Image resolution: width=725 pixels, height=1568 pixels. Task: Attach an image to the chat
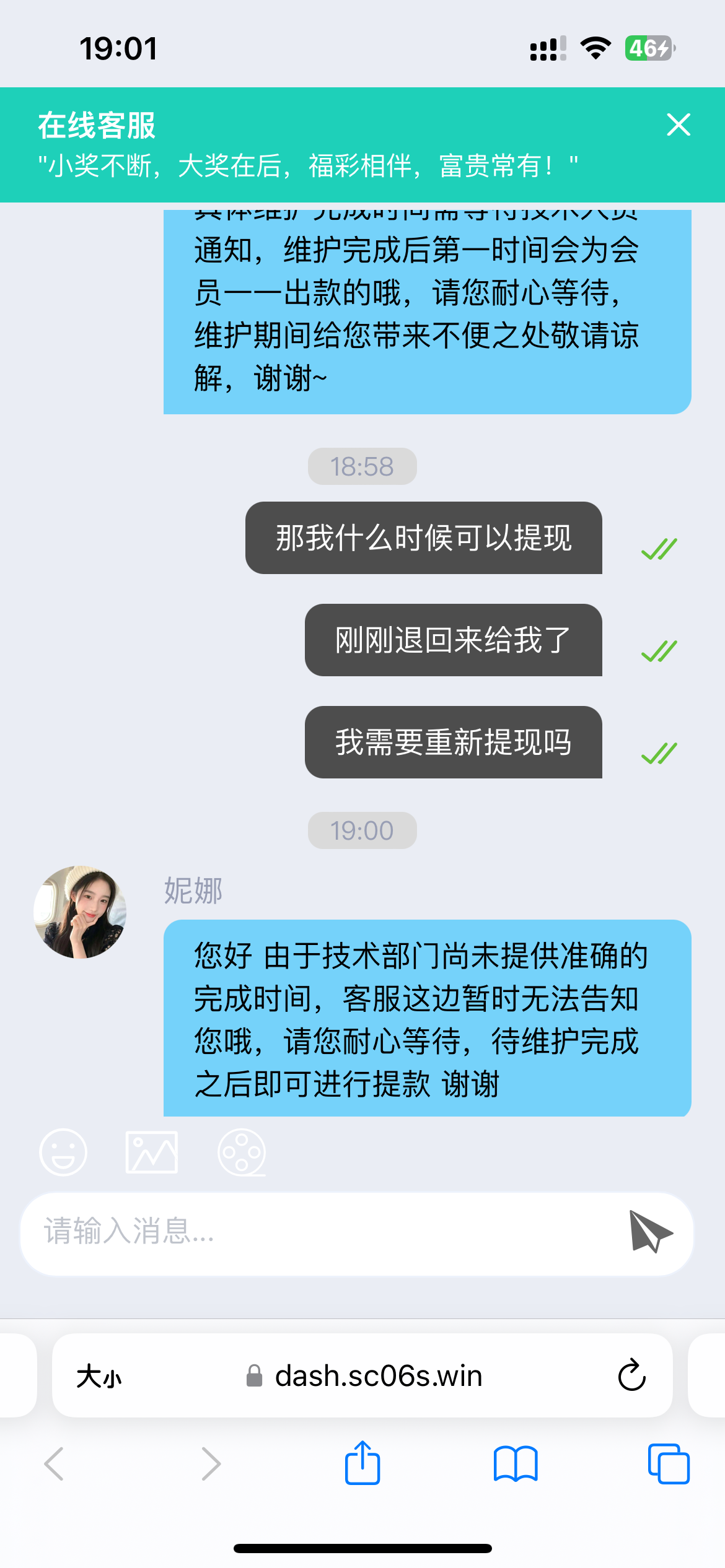point(152,1152)
